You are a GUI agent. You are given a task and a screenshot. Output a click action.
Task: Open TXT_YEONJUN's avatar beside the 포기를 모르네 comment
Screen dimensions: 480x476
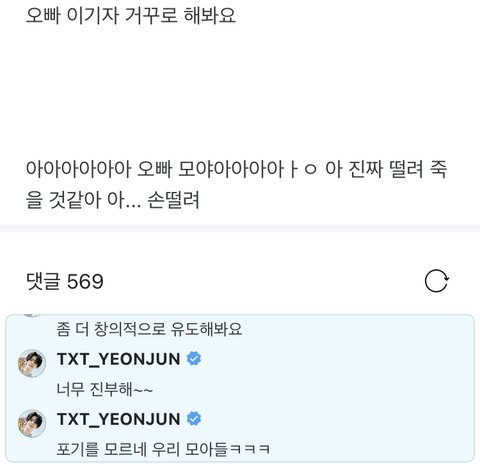coord(32,423)
